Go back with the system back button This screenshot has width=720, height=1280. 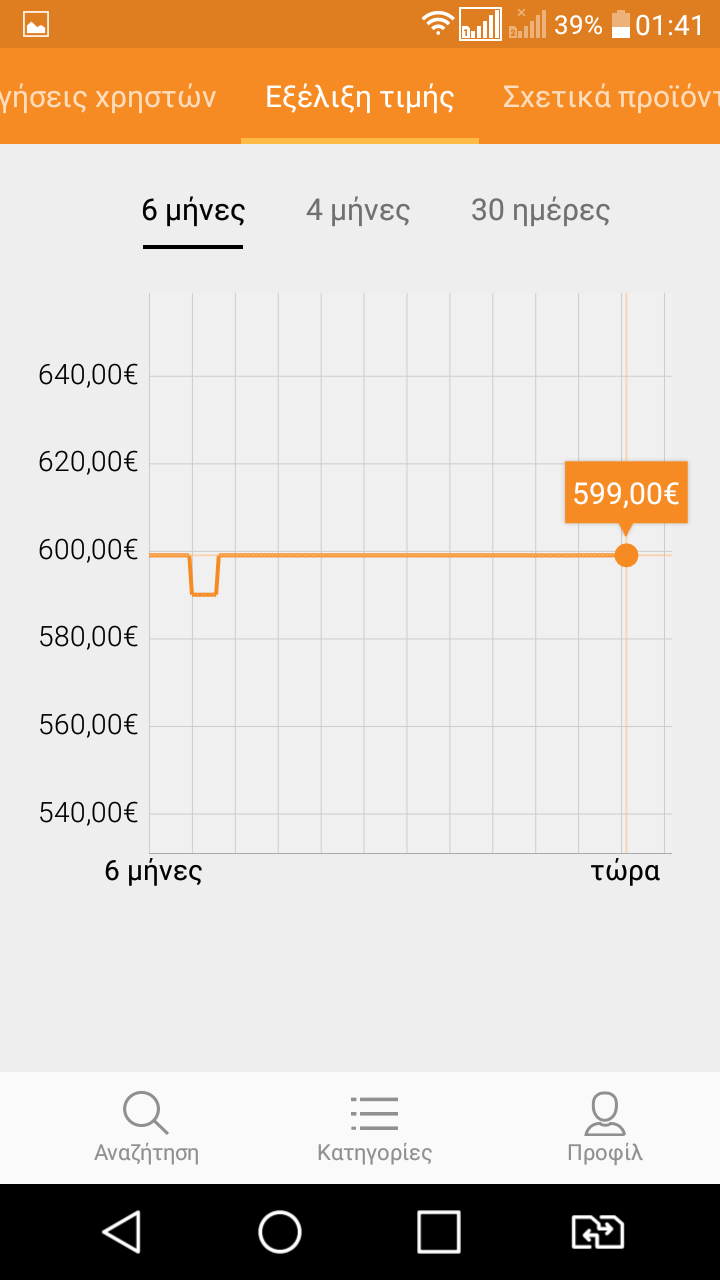coord(122,1232)
